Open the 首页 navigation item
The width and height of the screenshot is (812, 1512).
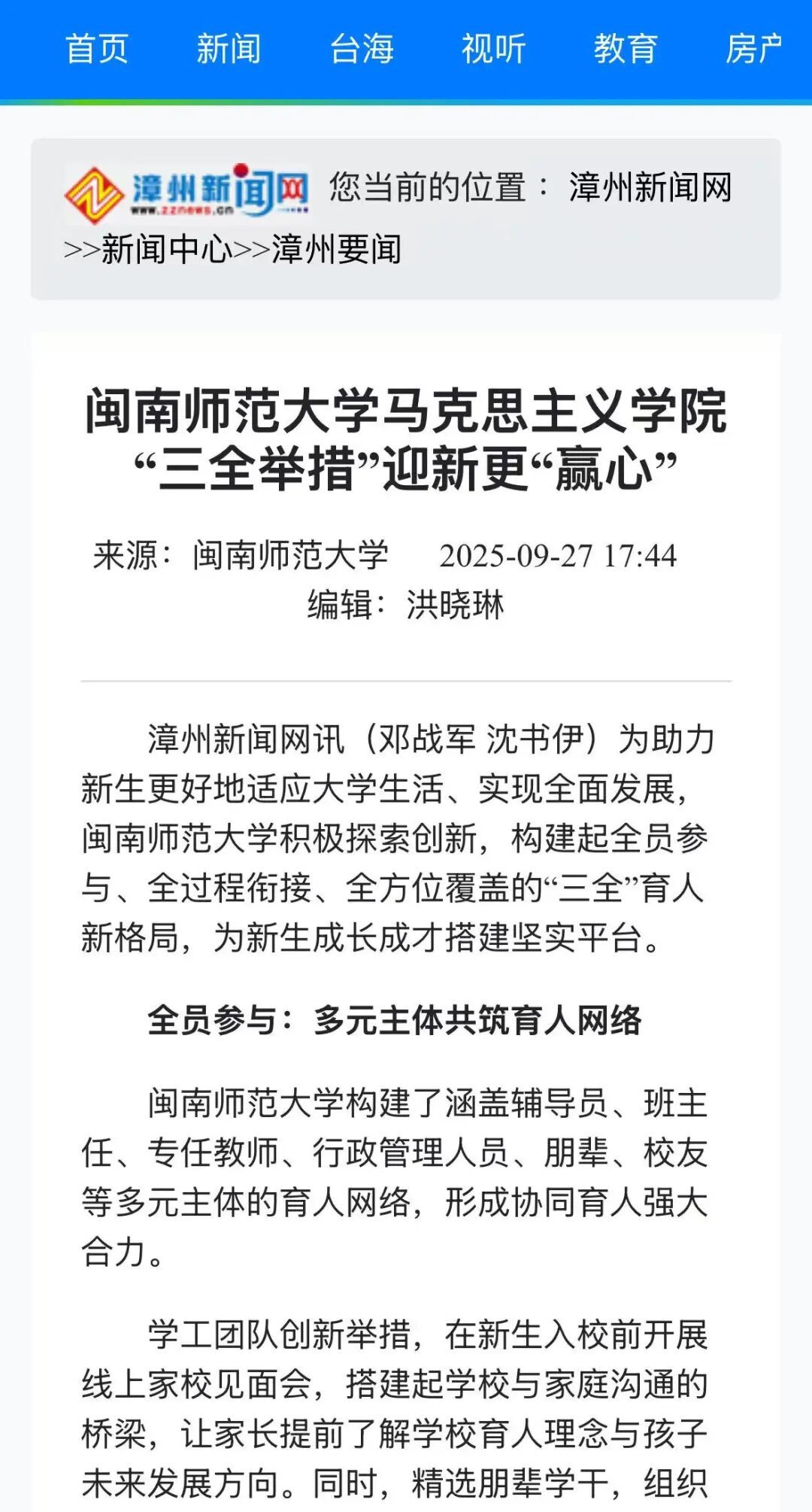(96, 49)
